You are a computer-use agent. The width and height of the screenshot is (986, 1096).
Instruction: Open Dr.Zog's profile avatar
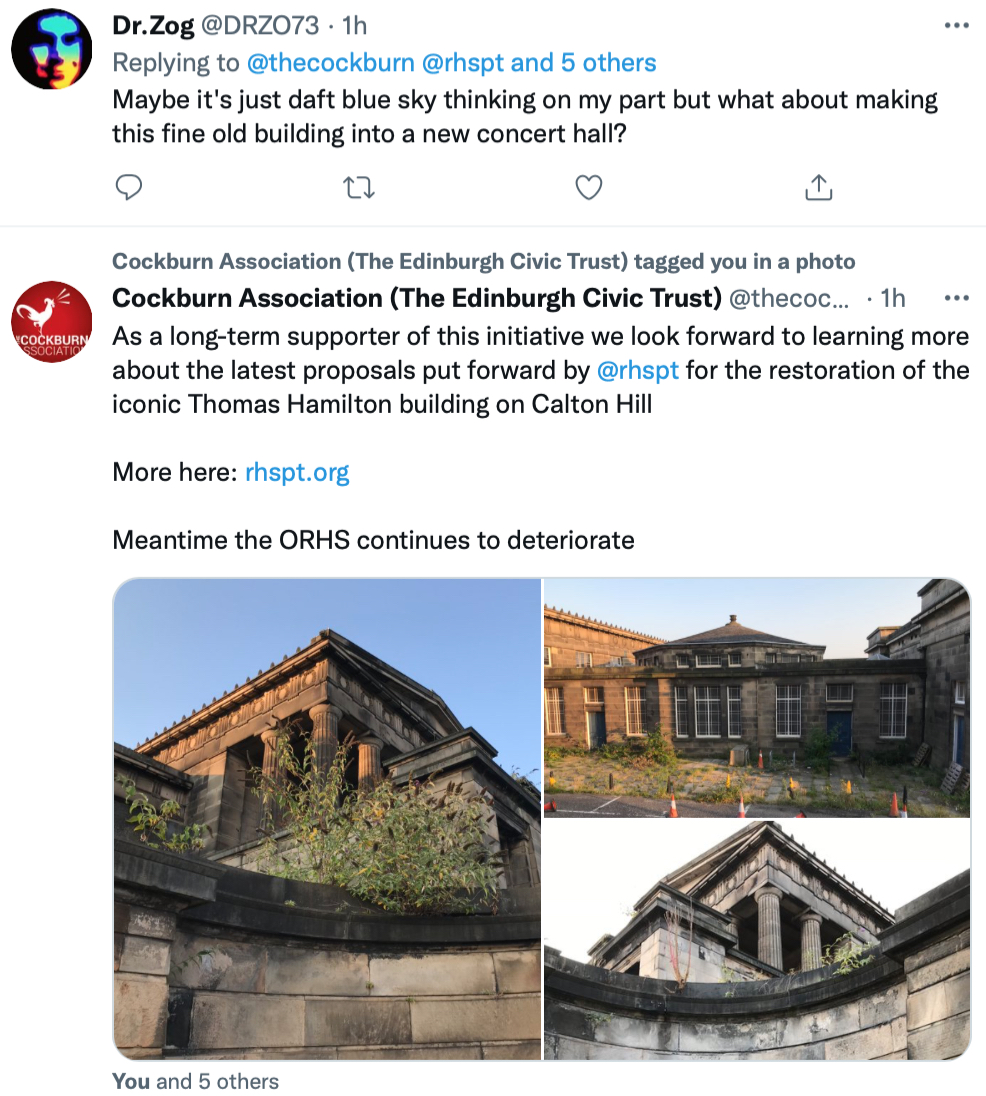[51, 50]
